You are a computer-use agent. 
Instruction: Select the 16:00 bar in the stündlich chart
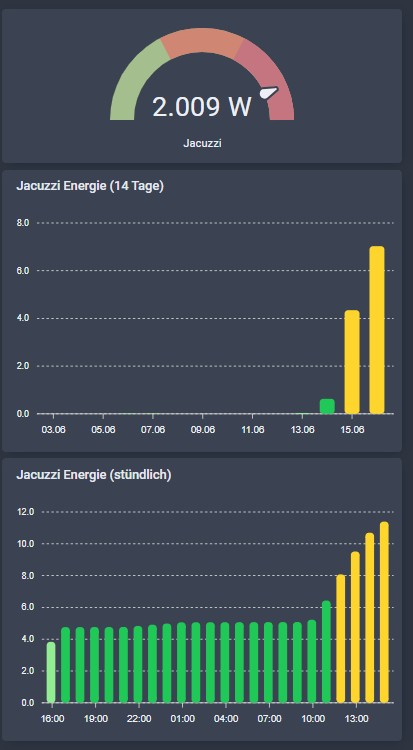pos(51,672)
